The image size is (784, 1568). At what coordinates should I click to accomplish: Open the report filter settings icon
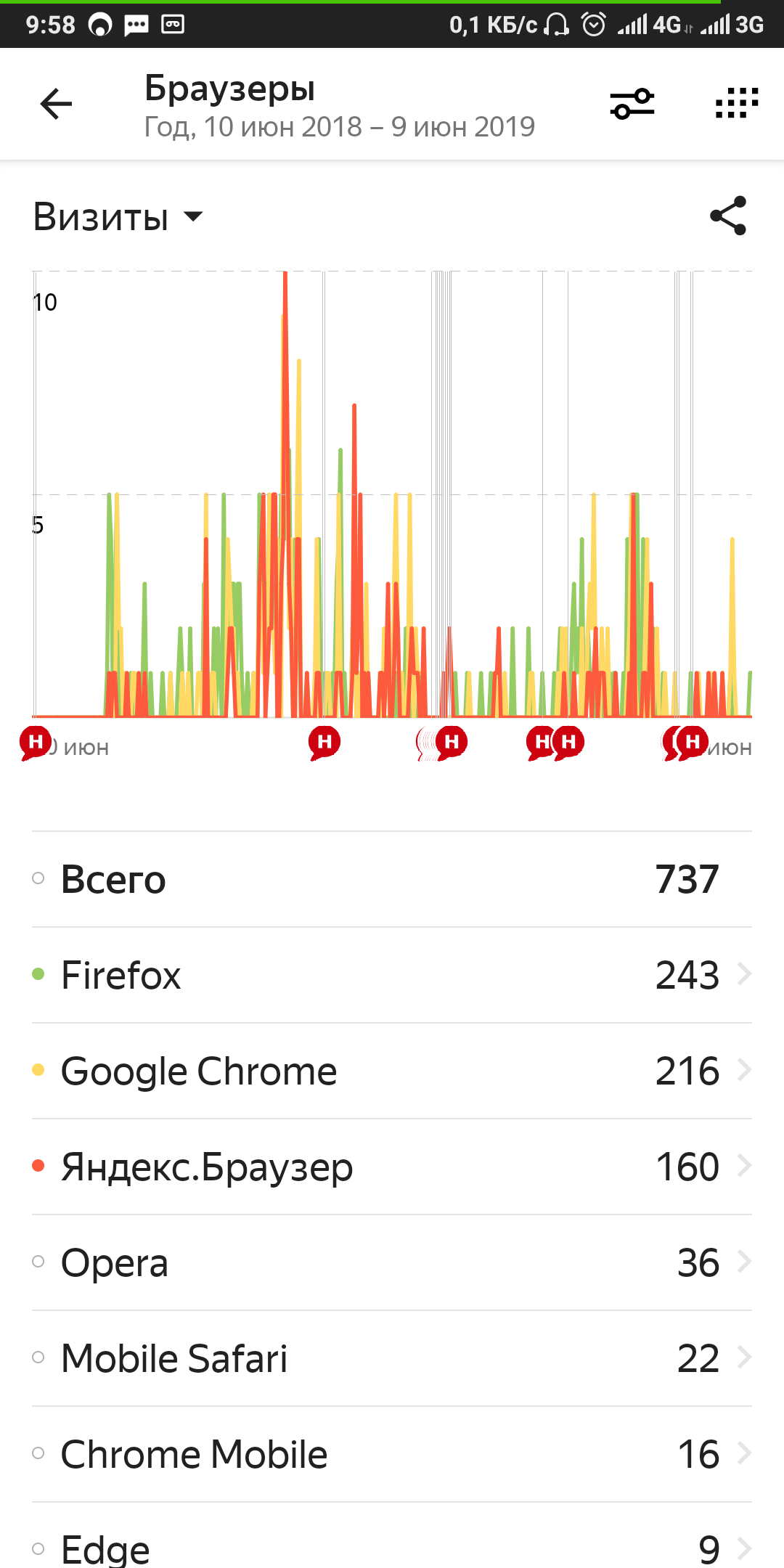(632, 104)
